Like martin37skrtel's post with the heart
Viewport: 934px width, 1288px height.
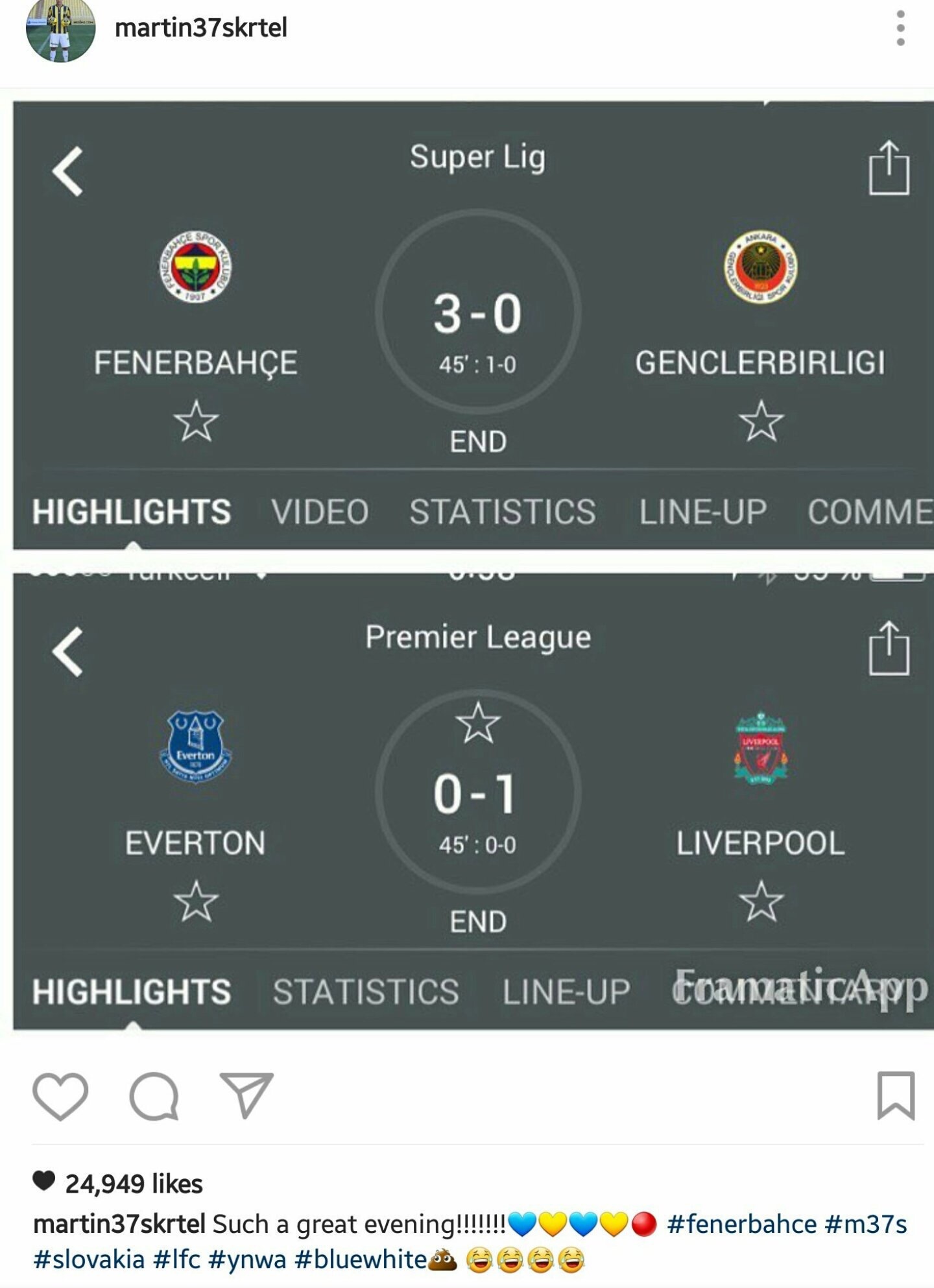pyautogui.click(x=60, y=1095)
